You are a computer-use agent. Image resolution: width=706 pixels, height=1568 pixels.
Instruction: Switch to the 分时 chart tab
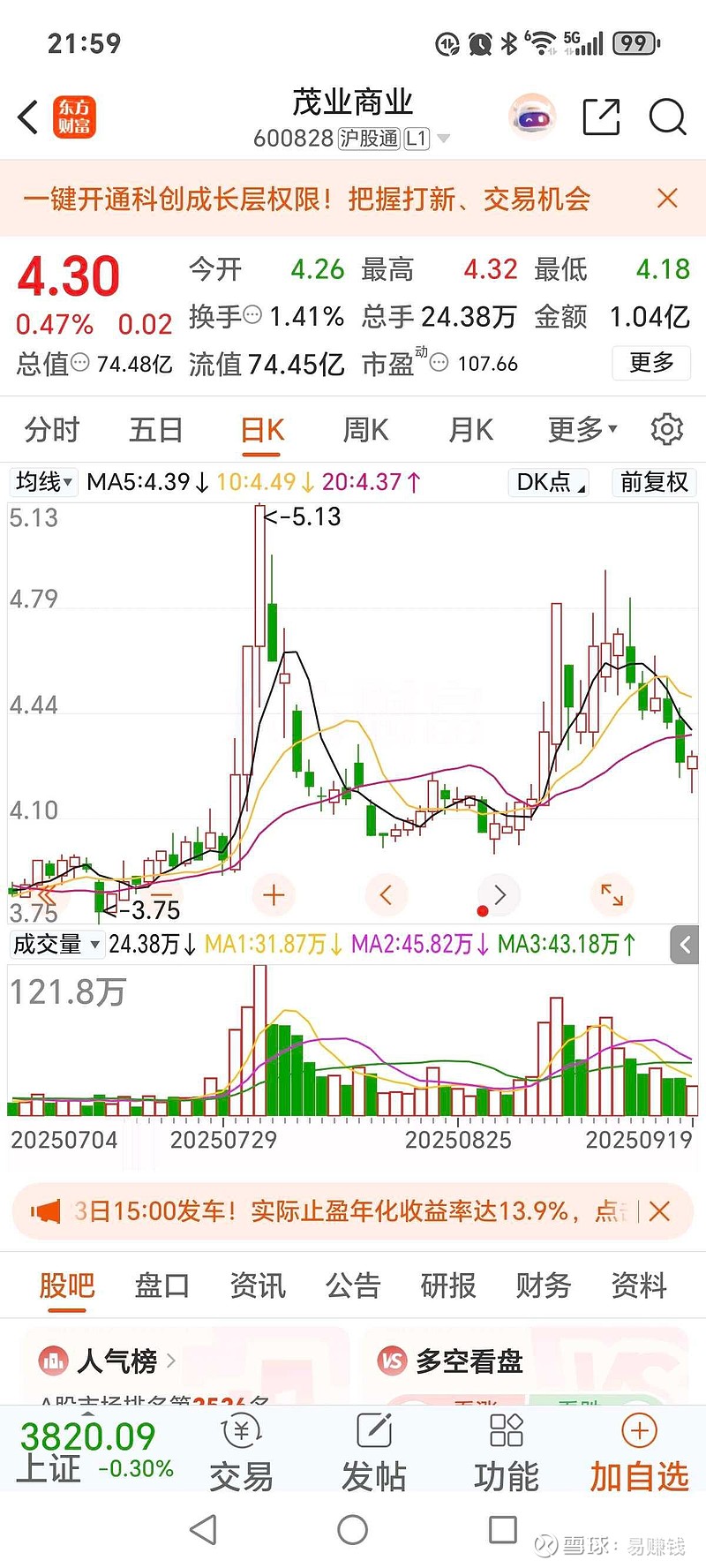click(x=51, y=430)
